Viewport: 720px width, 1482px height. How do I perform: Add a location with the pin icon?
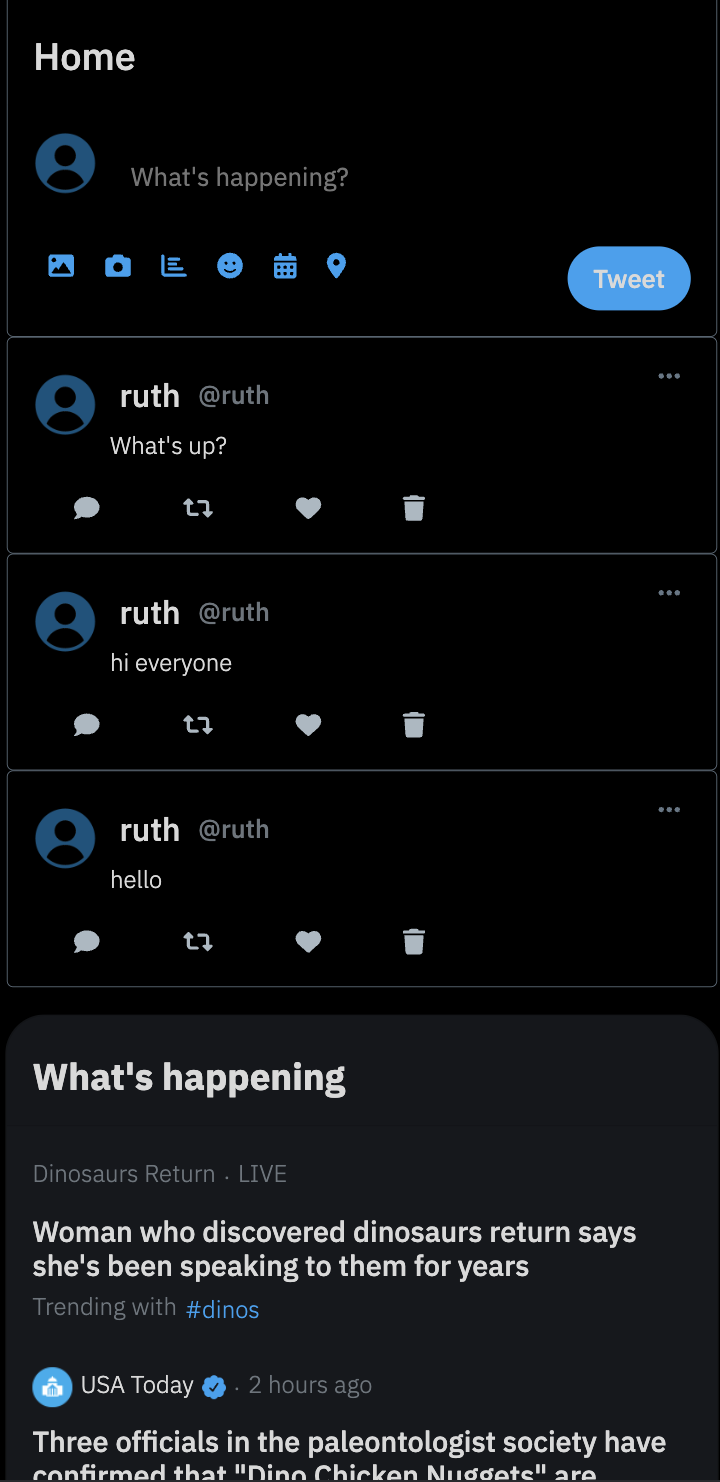pyautogui.click(x=337, y=266)
